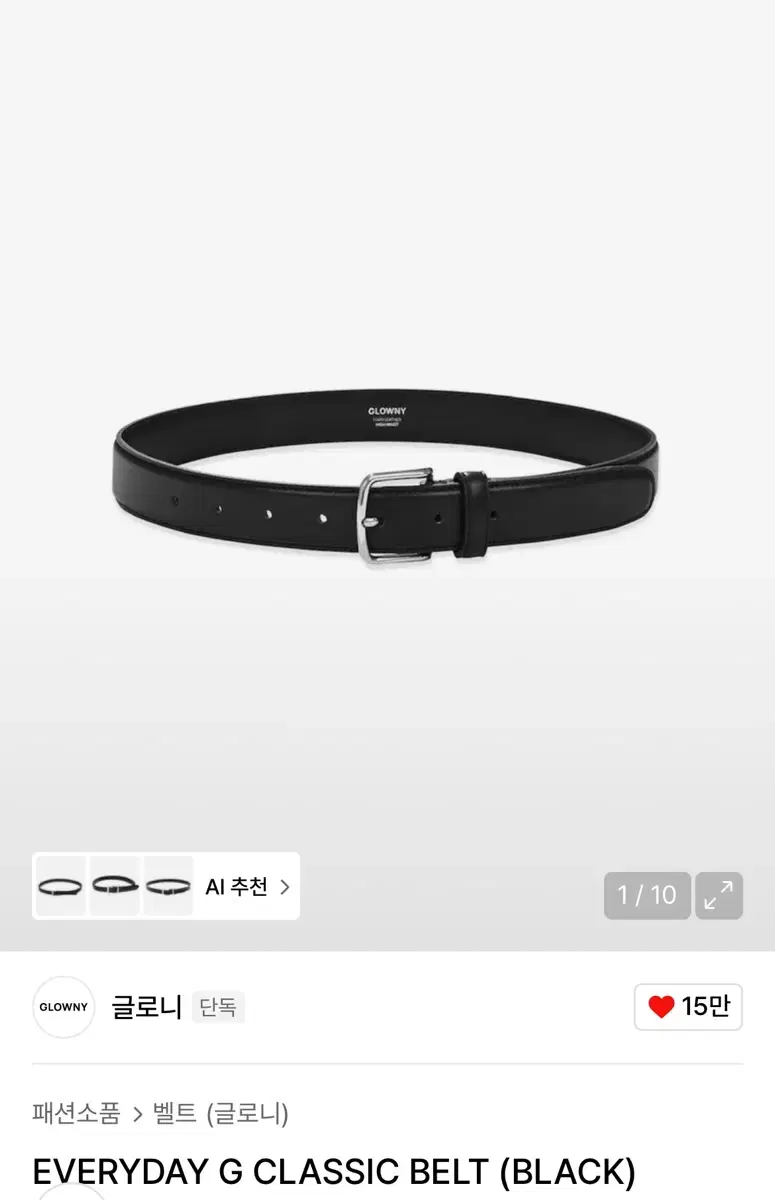Click the chevron next to AI 추천
Viewport: 775px width, 1200px height.
click(282, 886)
